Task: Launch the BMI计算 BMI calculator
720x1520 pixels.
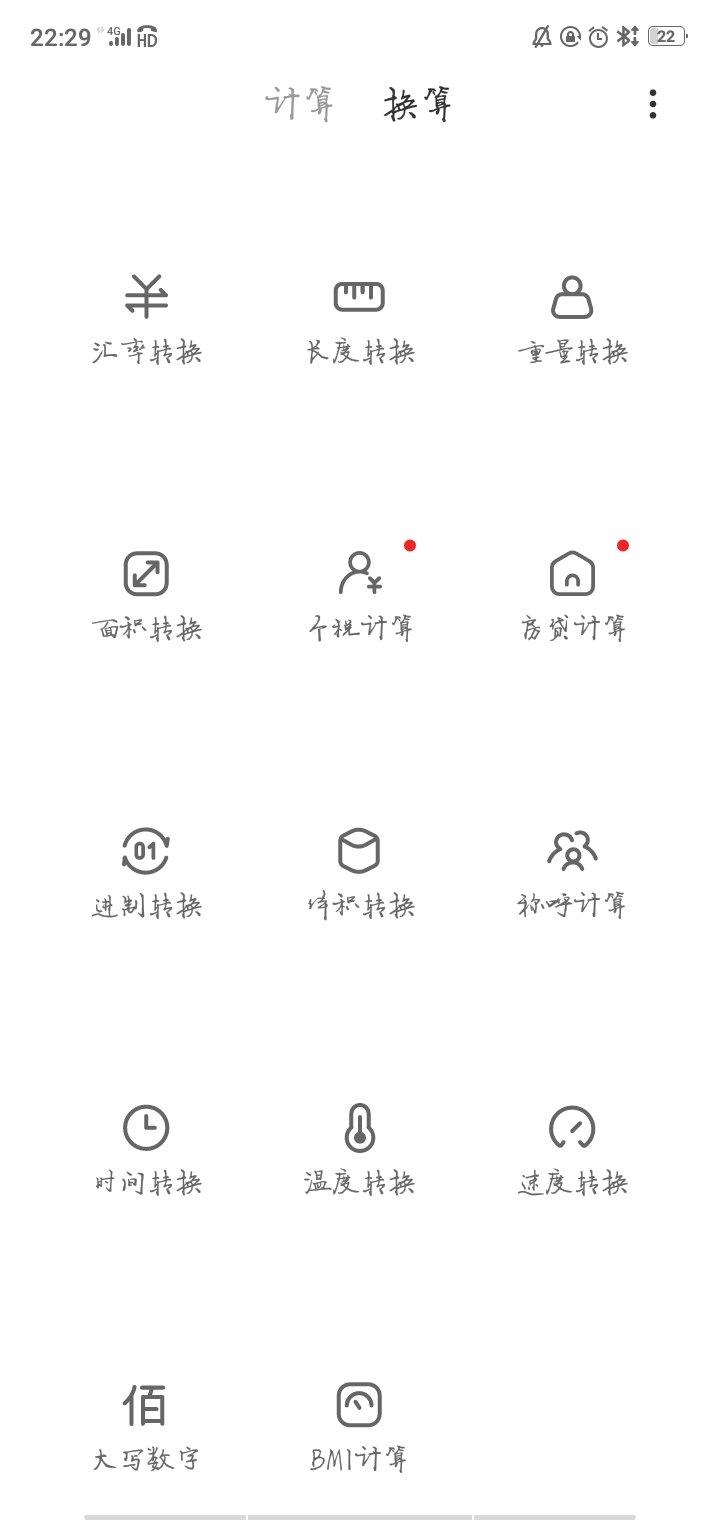Action: point(359,1427)
